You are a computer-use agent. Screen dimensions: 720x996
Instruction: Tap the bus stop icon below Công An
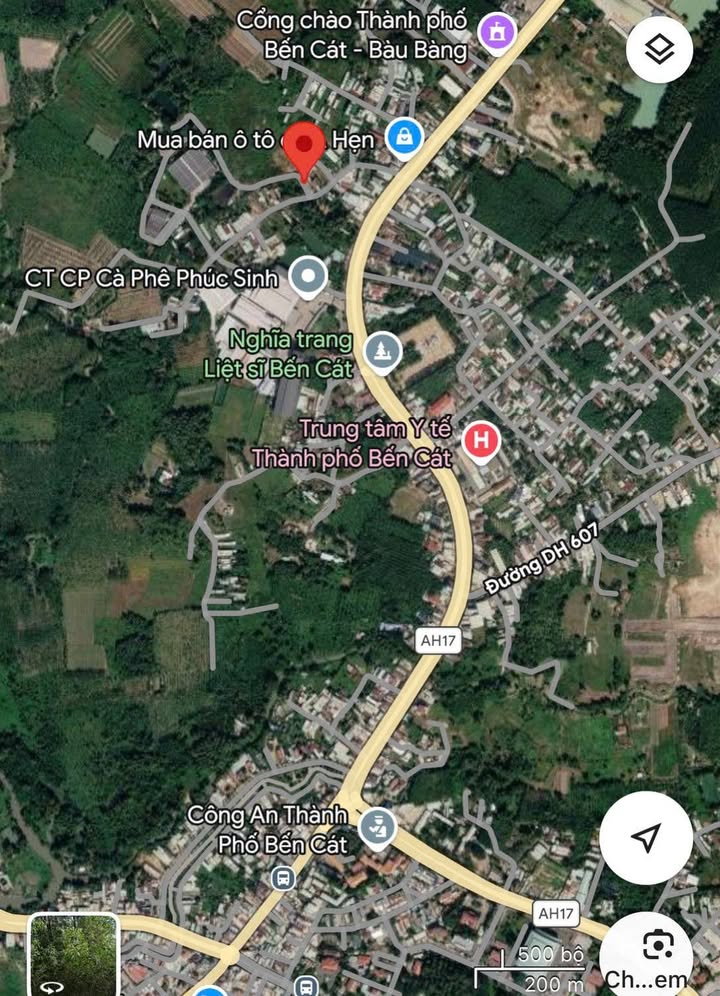coord(284,878)
